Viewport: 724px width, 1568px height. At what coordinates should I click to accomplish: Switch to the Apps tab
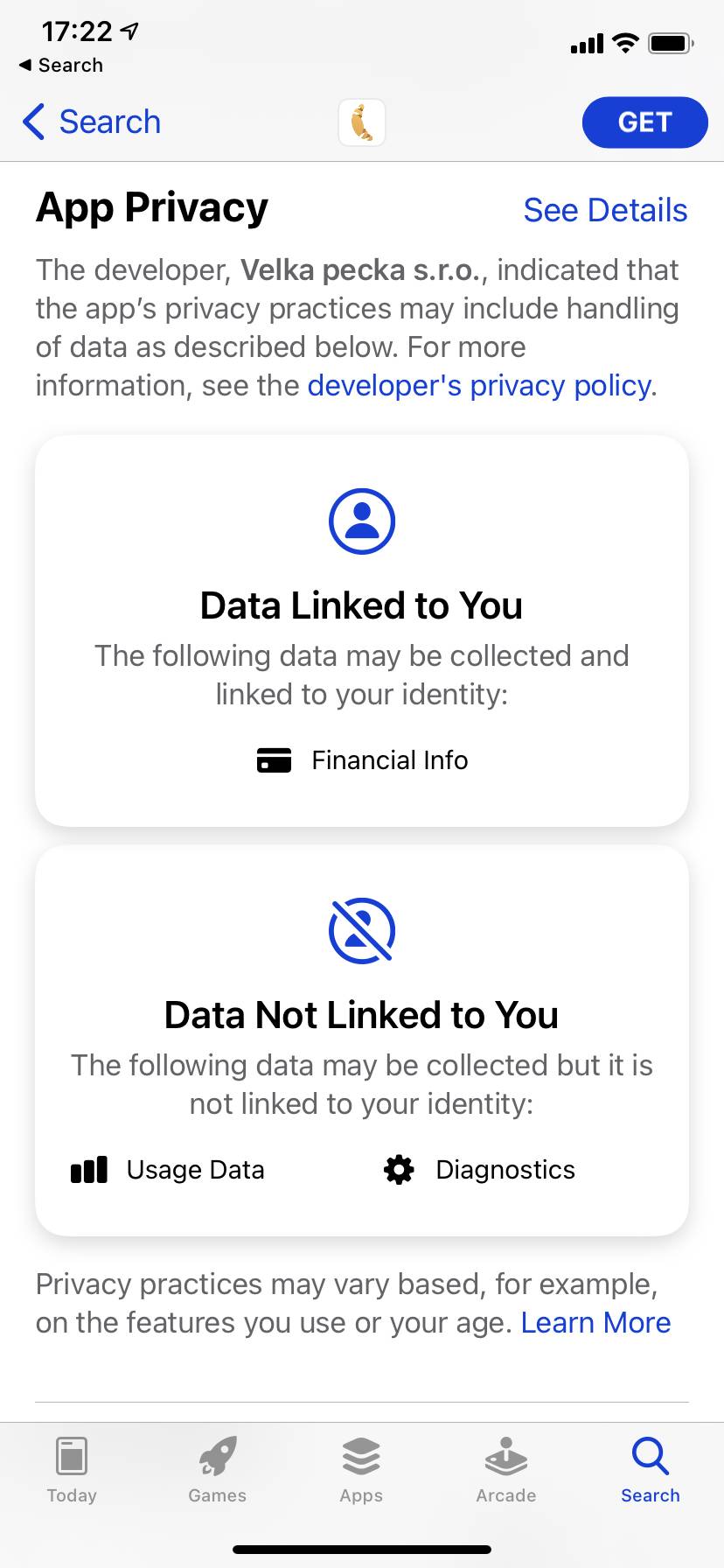pos(361,1470)
